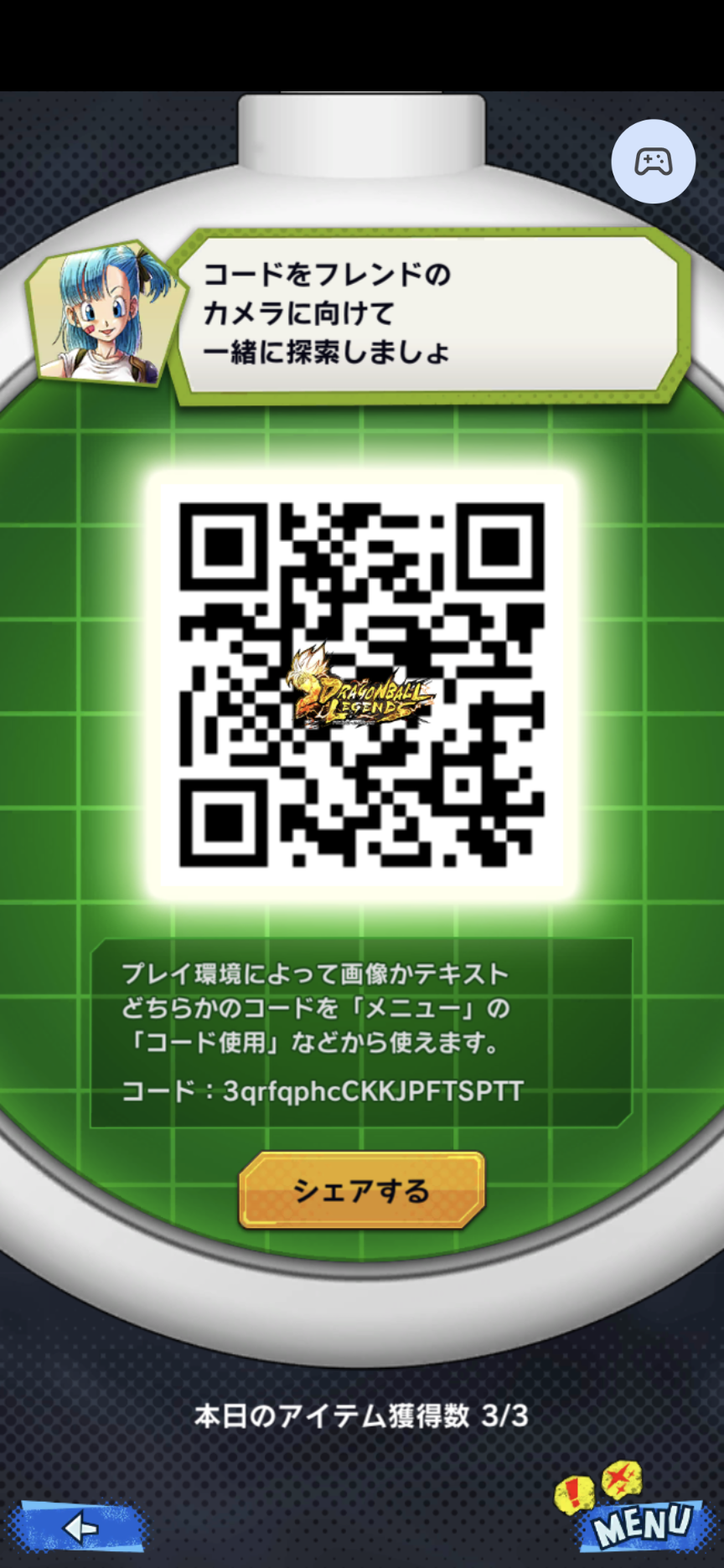Tap the シェアする share button

(x=362, y=1190)
